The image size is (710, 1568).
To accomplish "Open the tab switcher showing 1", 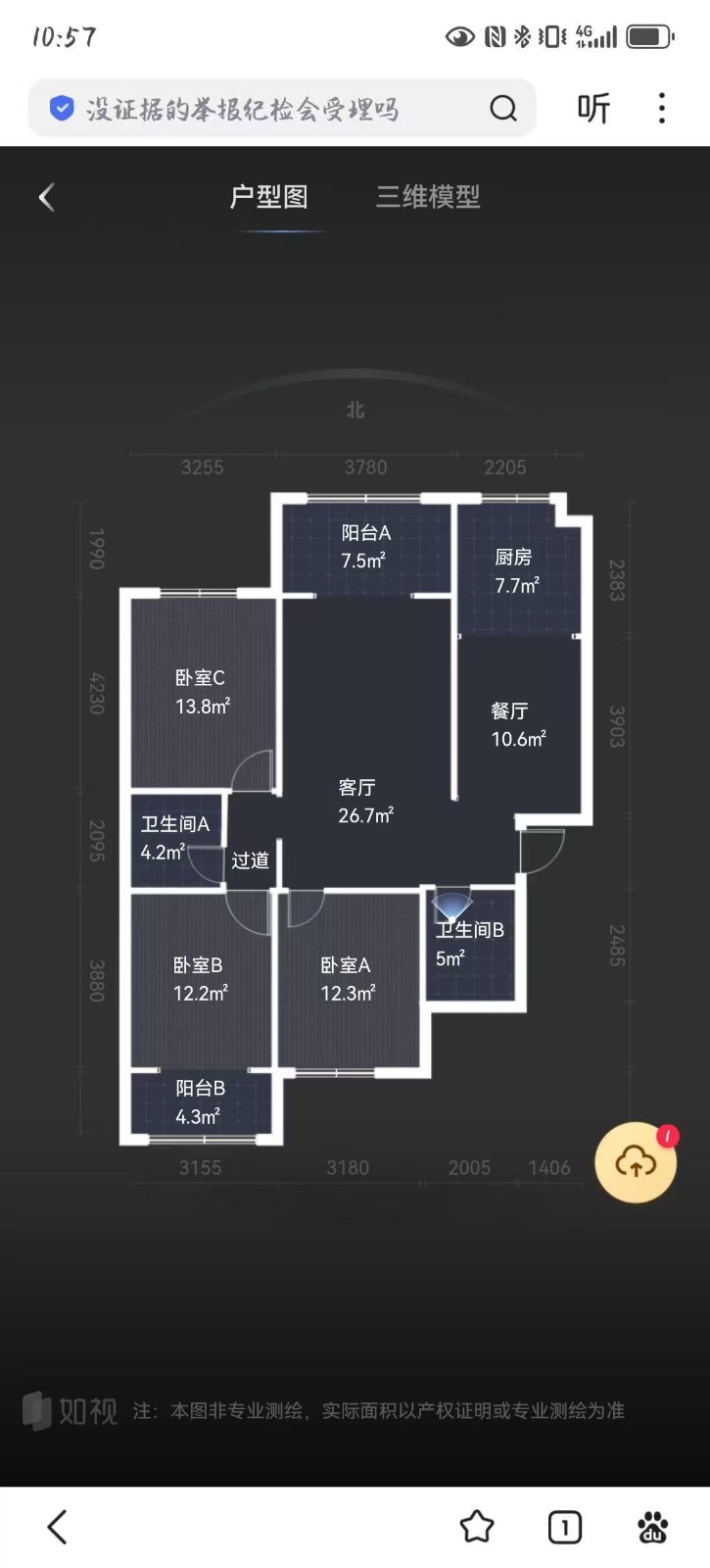I will (564, 1527).
